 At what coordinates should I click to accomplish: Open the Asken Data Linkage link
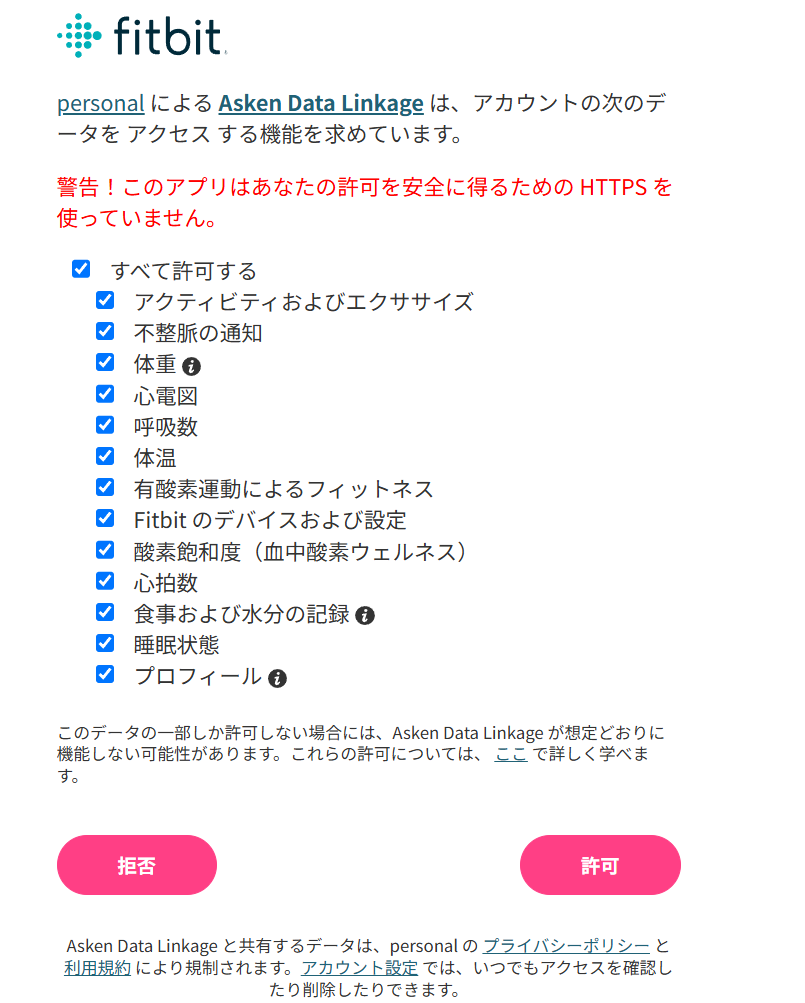pos(321,102)
